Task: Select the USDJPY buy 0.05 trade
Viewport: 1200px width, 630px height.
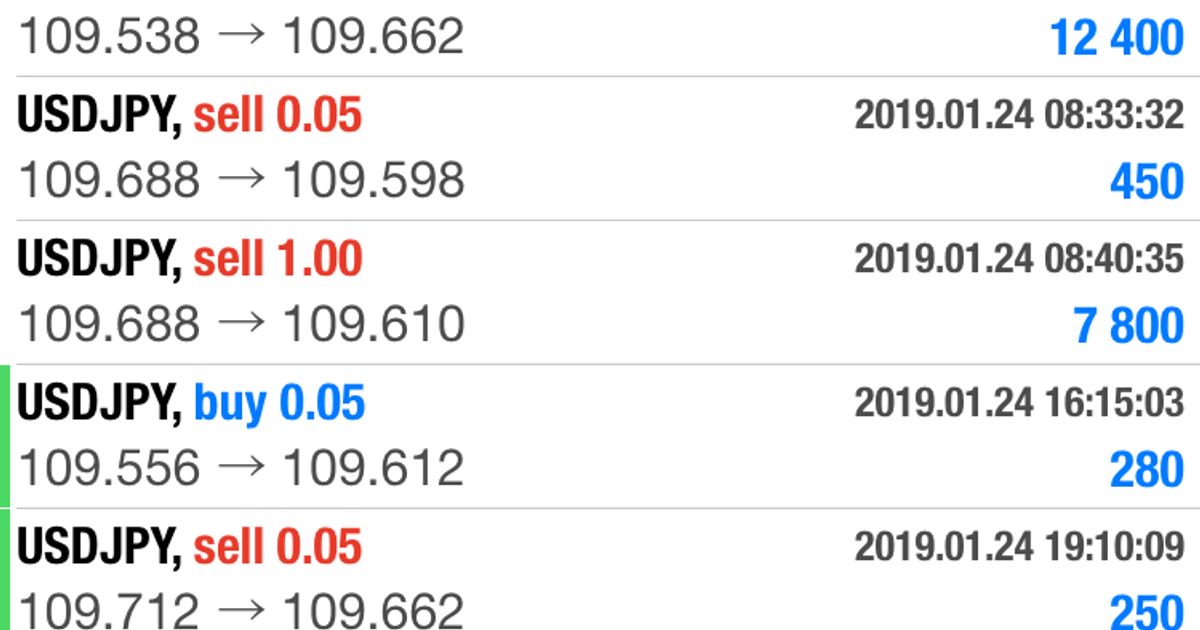Action: tap(600, 436)
